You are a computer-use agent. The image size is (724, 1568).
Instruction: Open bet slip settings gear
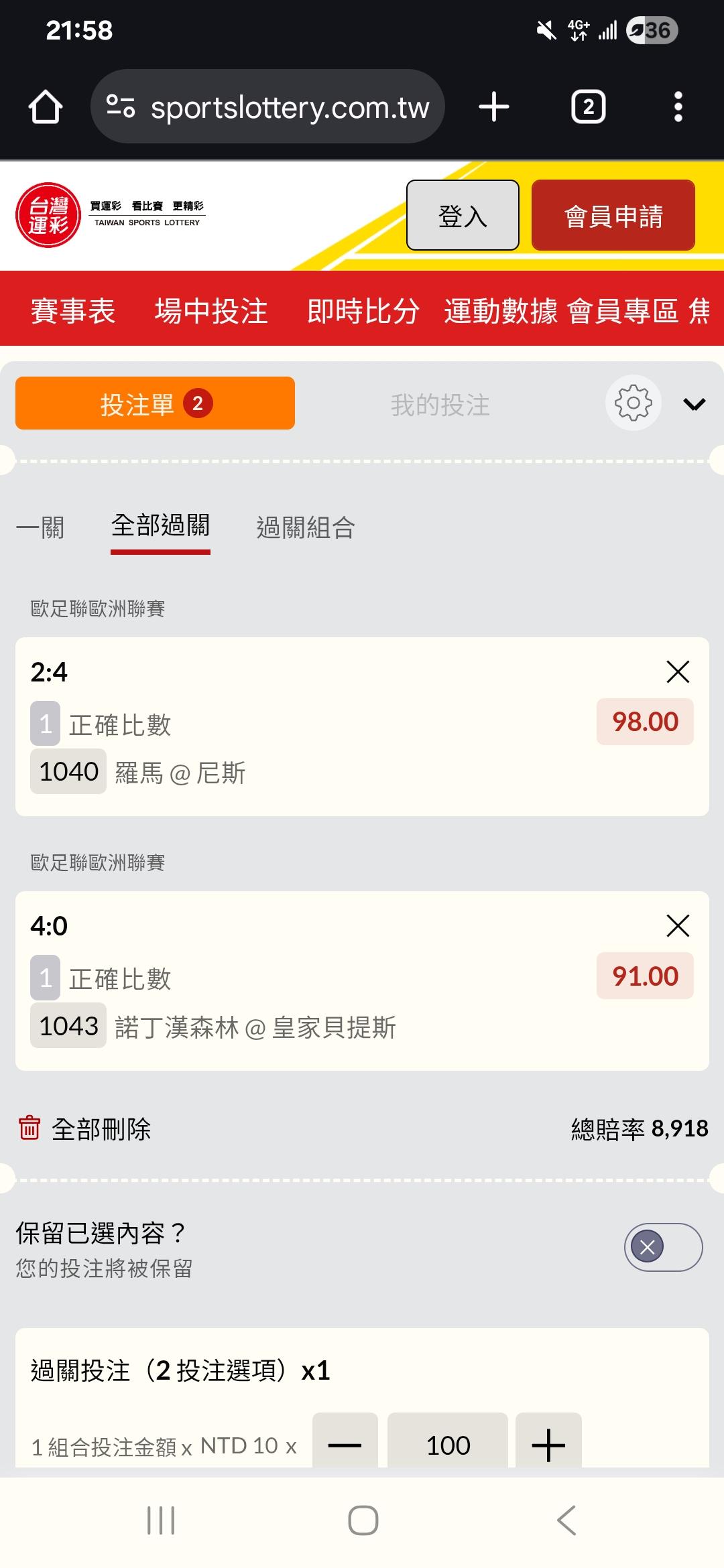pos(633,403)
